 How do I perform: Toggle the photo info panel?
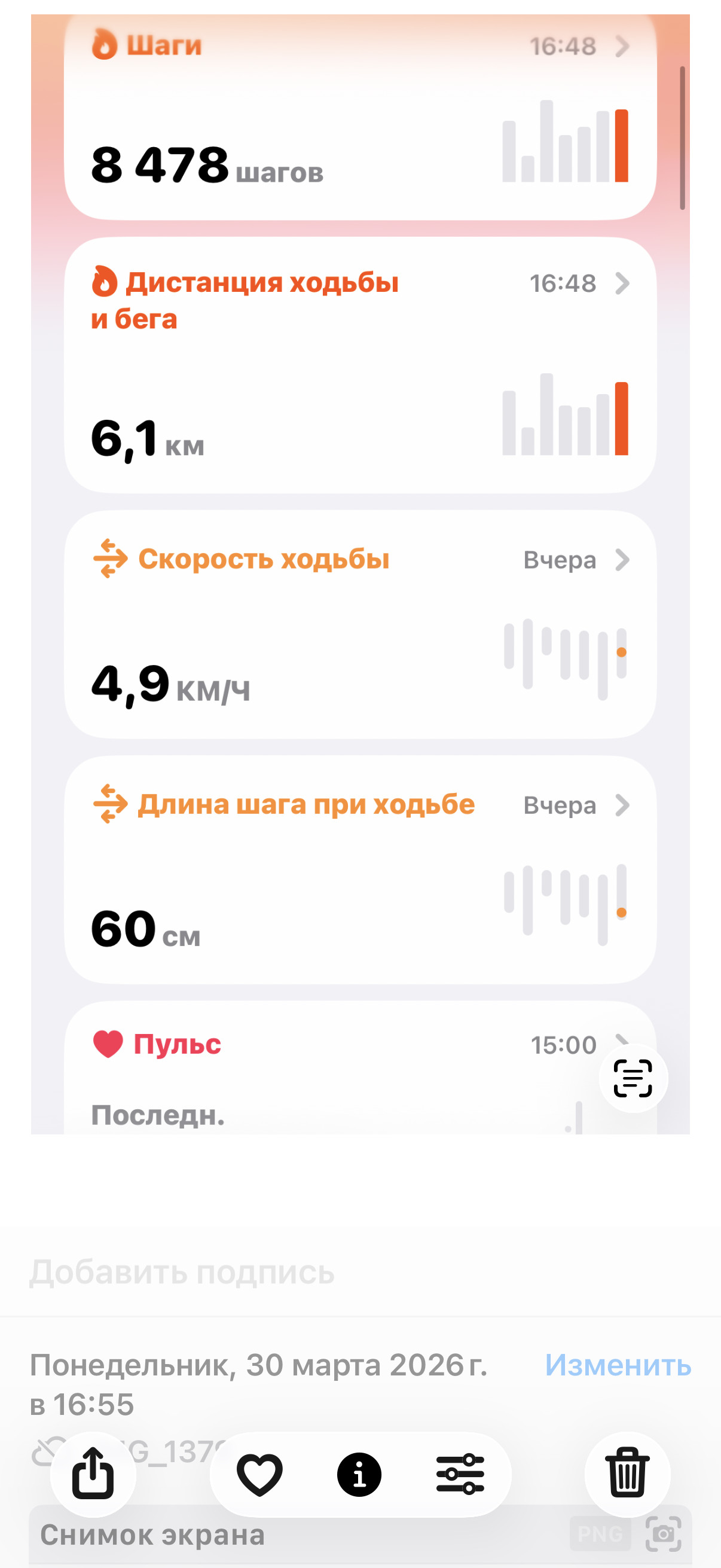(x=359, y=1474)
